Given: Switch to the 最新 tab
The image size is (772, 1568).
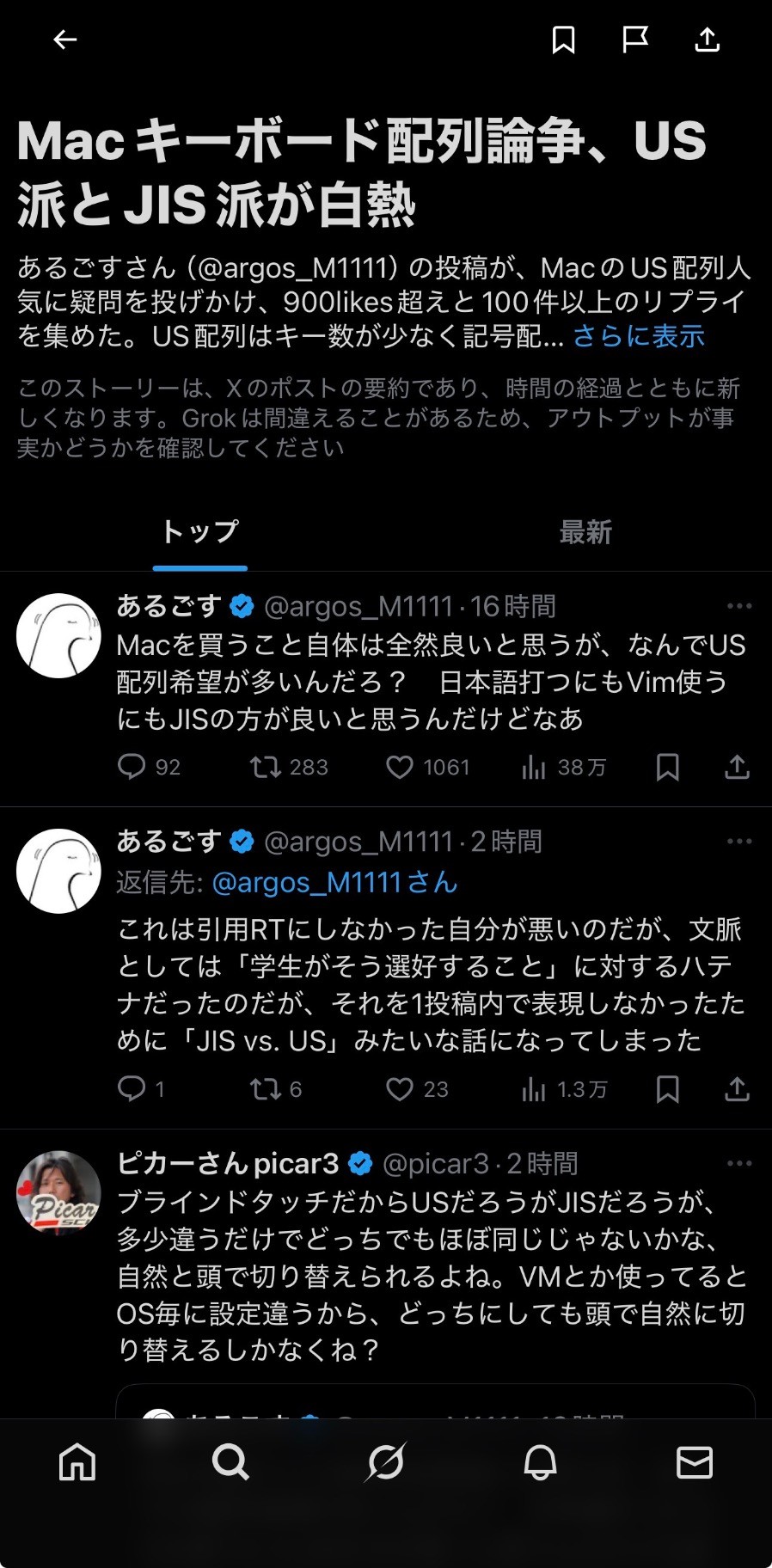Looking at the screenshot, I should (585, 532).
